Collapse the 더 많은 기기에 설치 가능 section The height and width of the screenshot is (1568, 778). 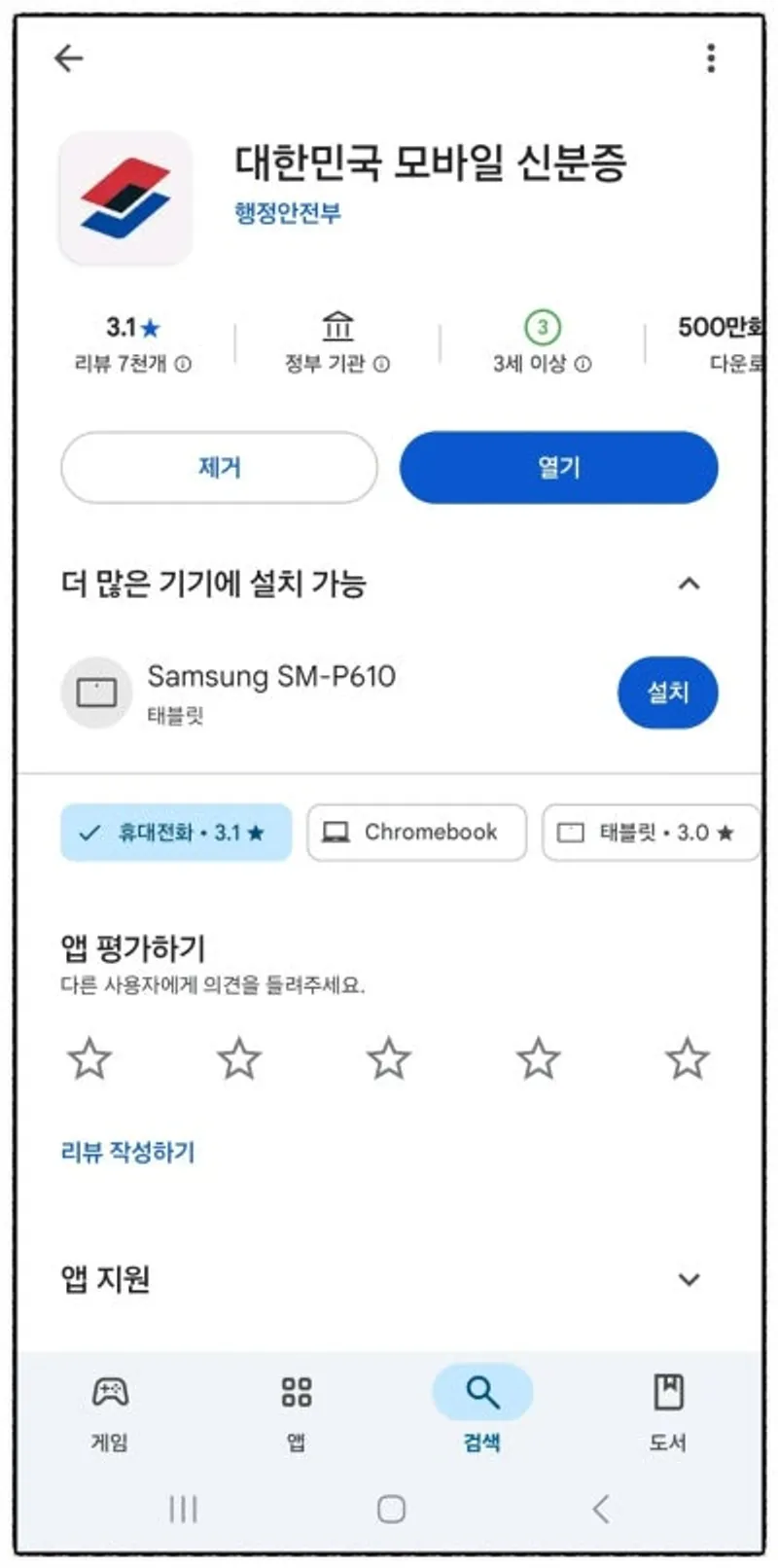[x=689, y=584]
